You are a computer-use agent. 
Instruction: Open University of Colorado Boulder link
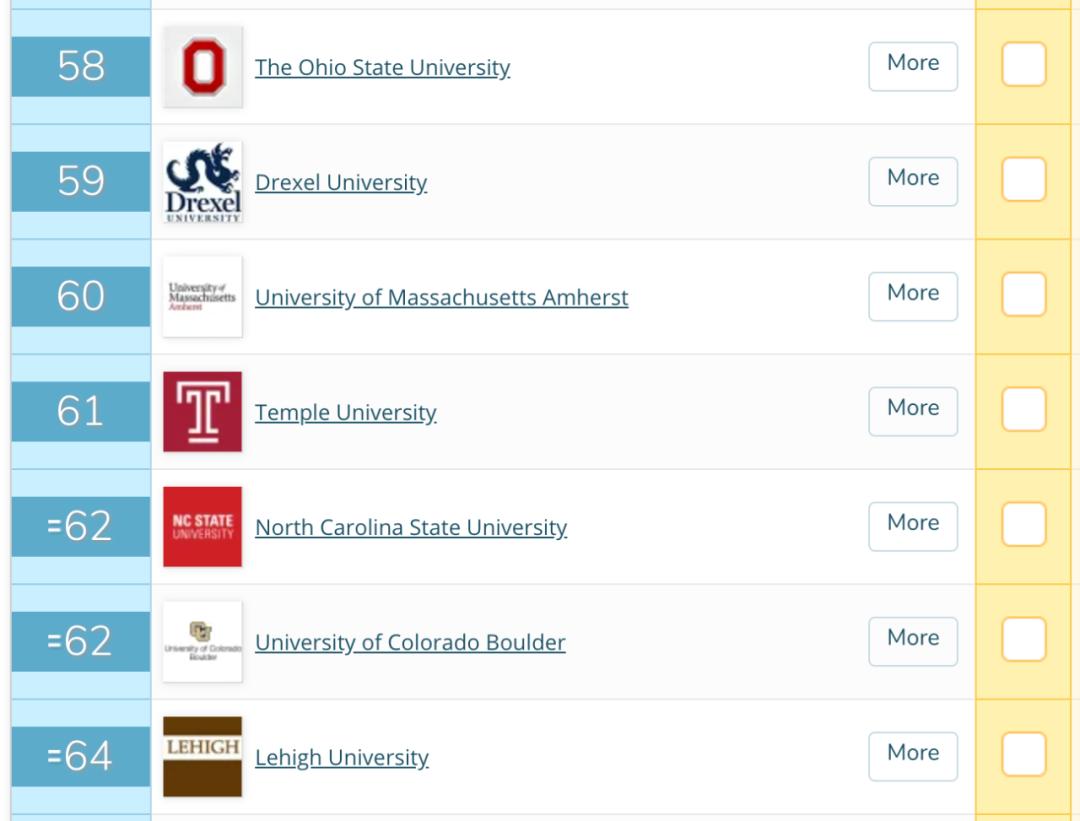[x=410, y=642]
